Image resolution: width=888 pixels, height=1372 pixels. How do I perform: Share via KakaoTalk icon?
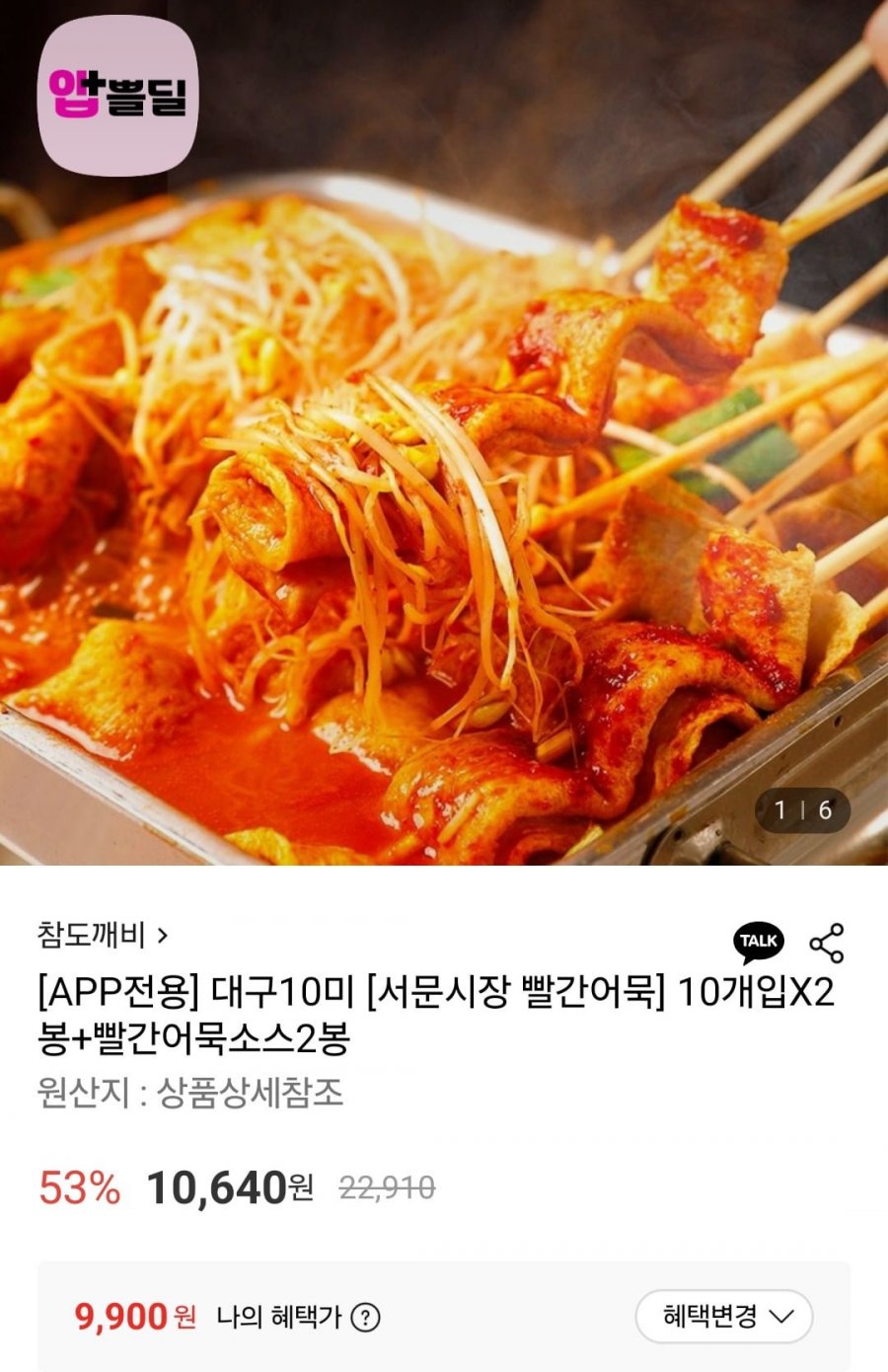(x=758, y=942)
